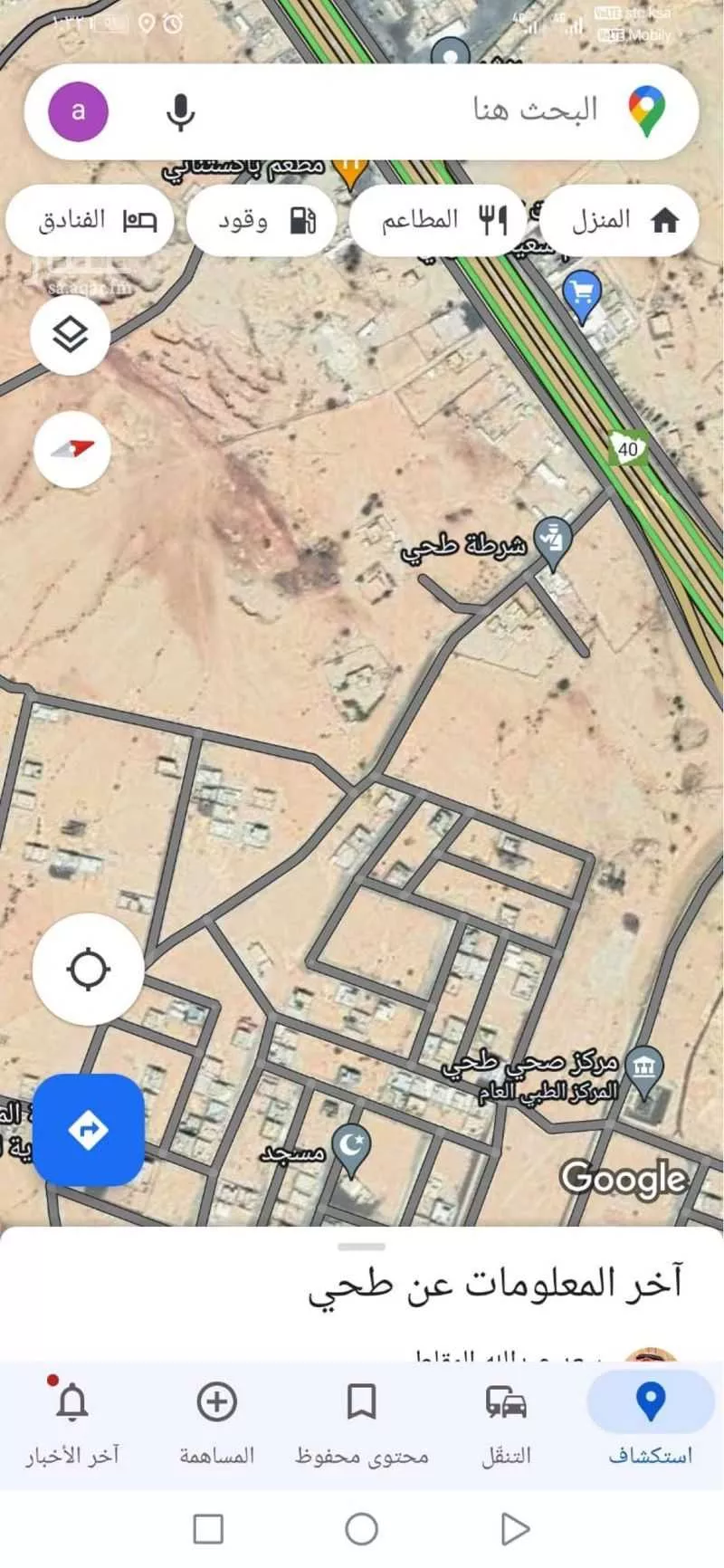The image size is (724, 1568).
Task: Open the account avatar labeled a
Action: point(77,110)
